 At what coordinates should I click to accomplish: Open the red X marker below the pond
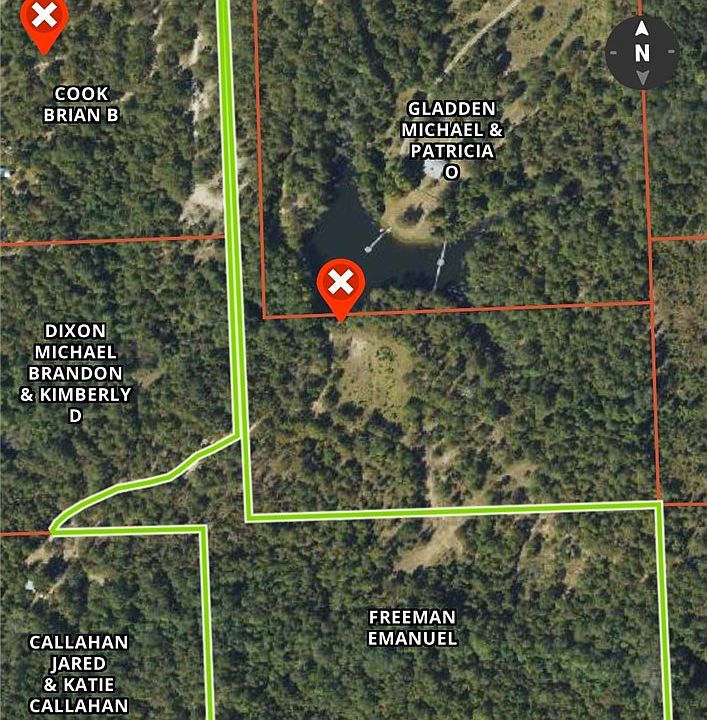[340, 285]
